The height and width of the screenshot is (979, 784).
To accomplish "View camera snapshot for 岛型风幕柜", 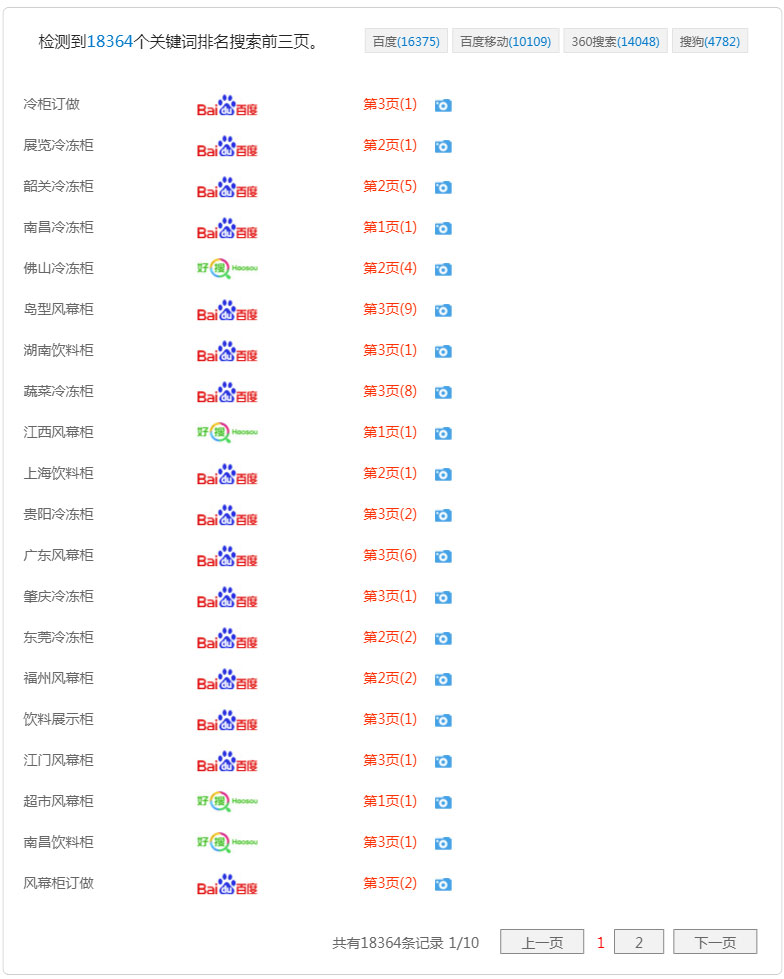I will point(443,310).
